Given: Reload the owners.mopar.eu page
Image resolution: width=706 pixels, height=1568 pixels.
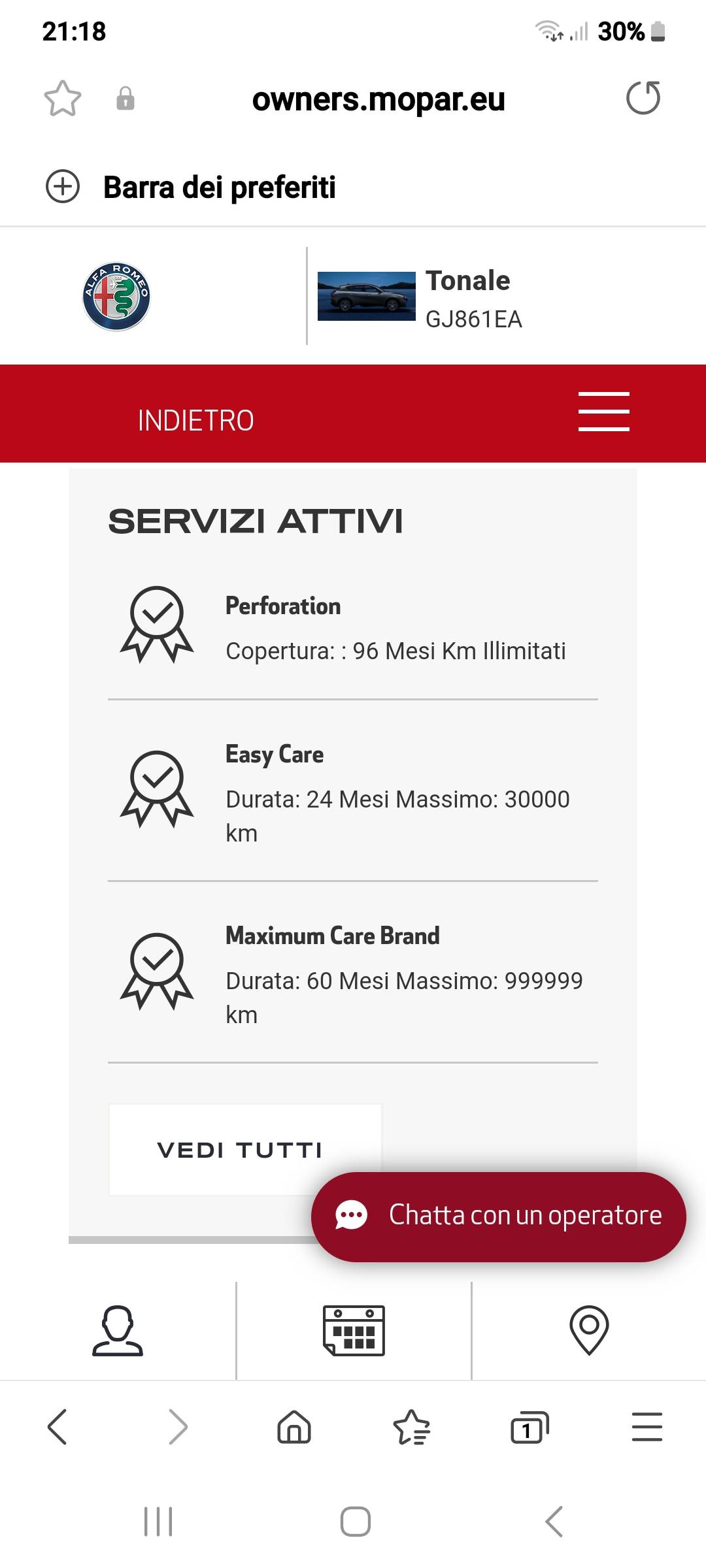Looking at the screenshot, I should tap(643, 98).
